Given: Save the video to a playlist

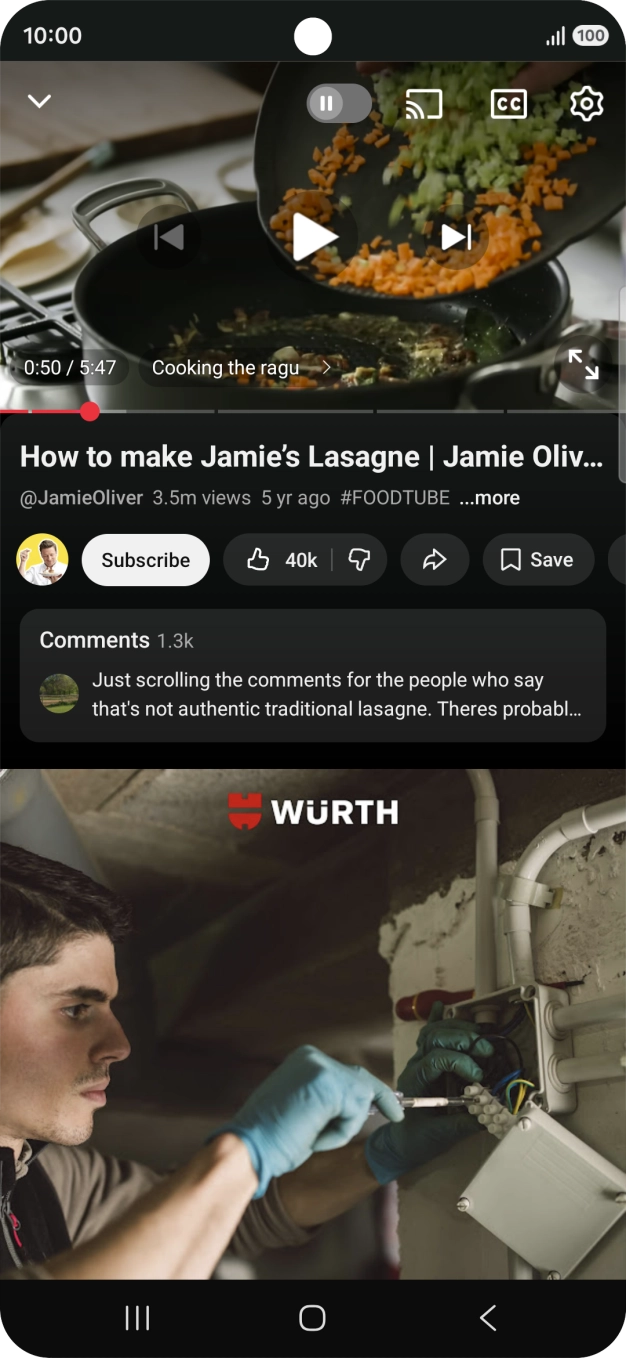Looking at the screenshot, I should point(537,560).
